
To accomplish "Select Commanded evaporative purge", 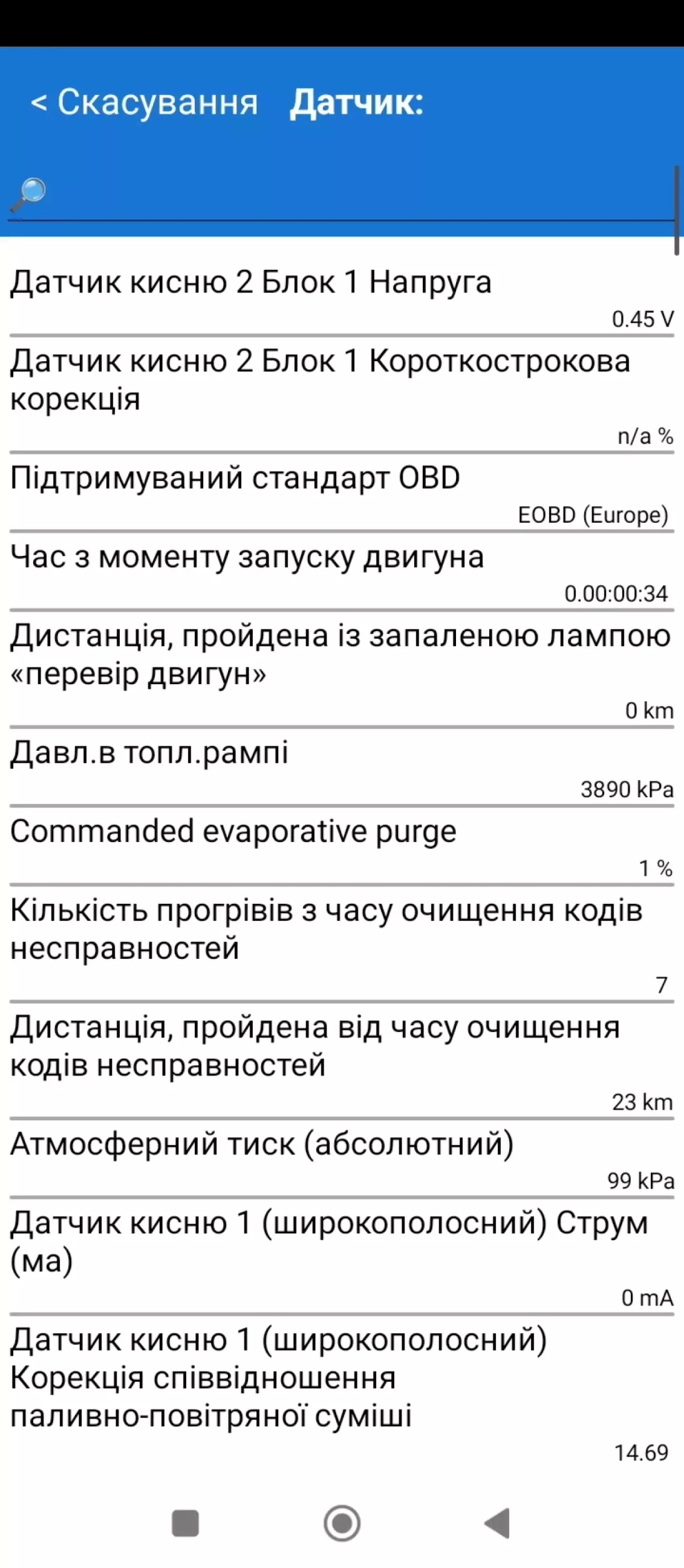I will (342, 845).
